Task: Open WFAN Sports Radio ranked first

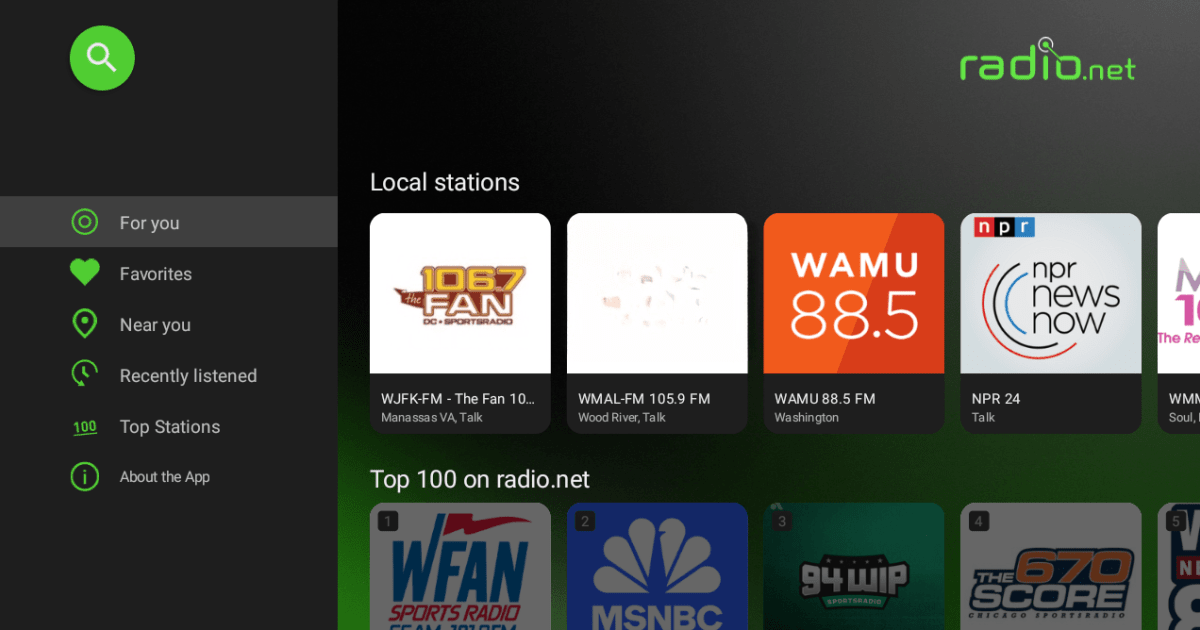Action: 460,567
